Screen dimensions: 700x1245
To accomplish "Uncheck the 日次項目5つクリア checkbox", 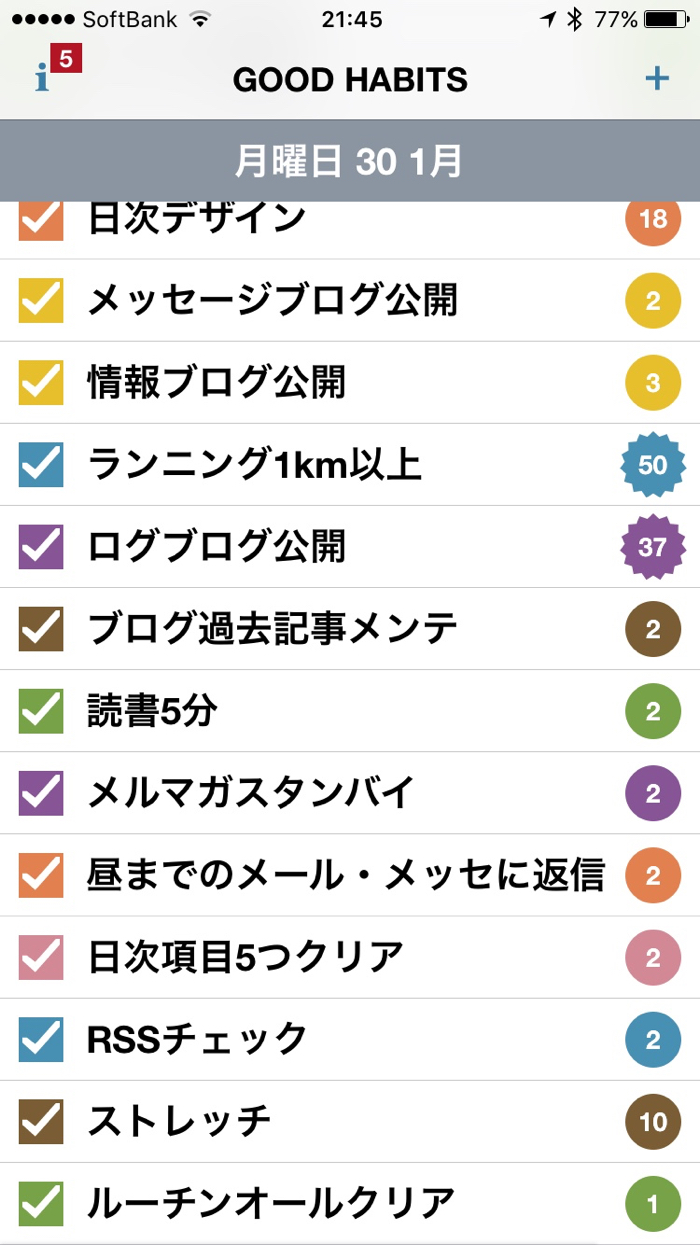I will pos(41,958).
